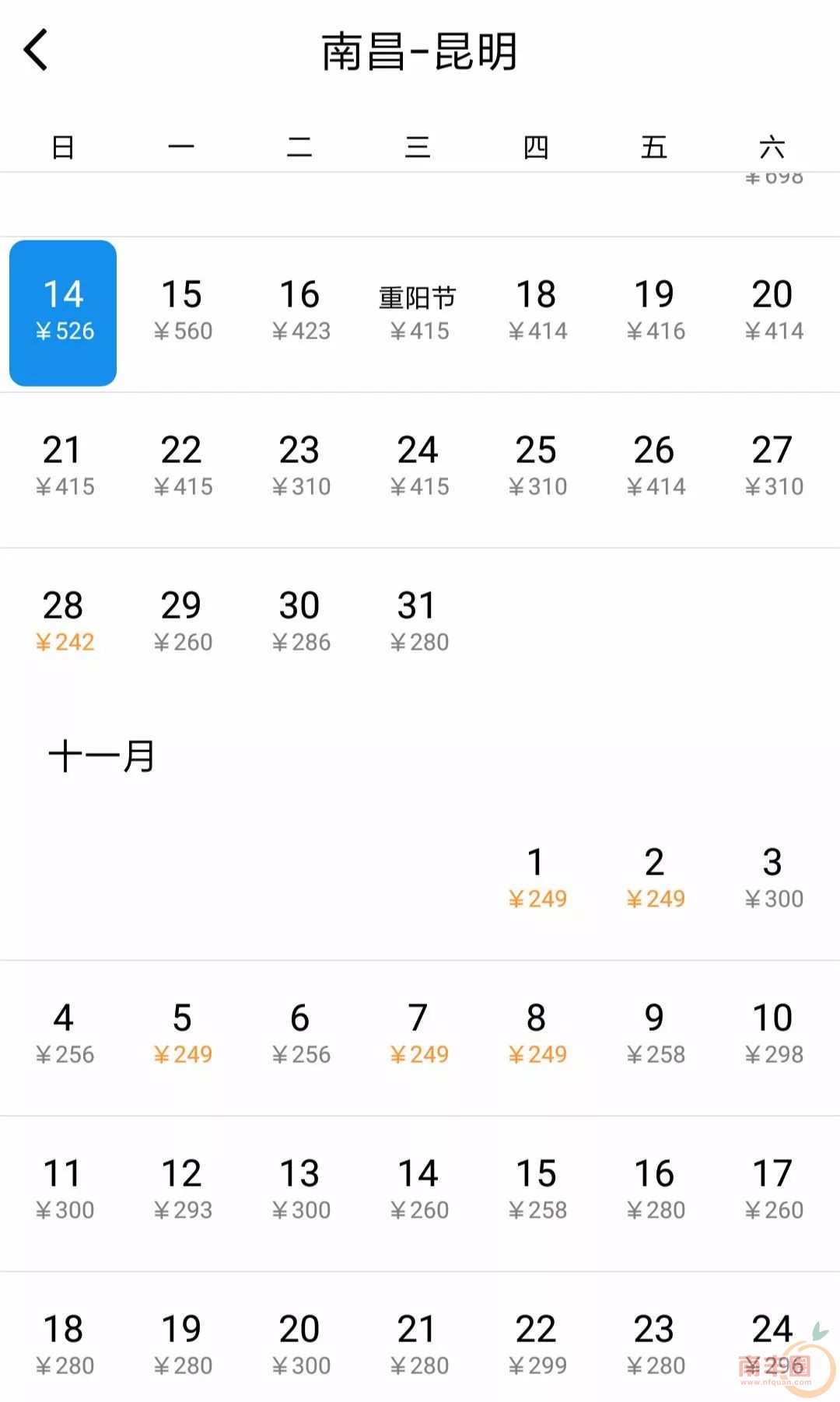Tap 十一月 17th priced ¥260
This screenshot has height=1402, width=840.
point(772,1191)
